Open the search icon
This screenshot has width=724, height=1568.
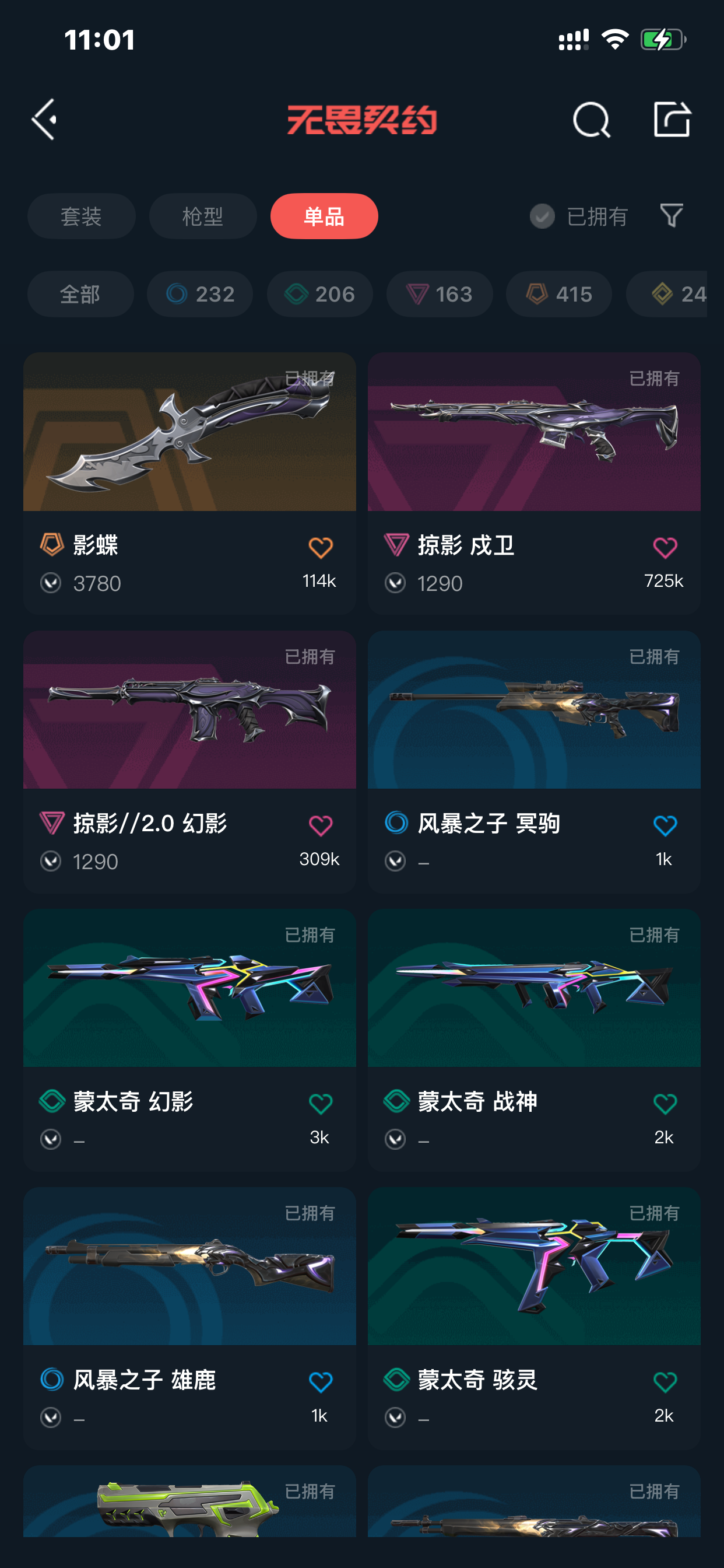pos(591,120)
